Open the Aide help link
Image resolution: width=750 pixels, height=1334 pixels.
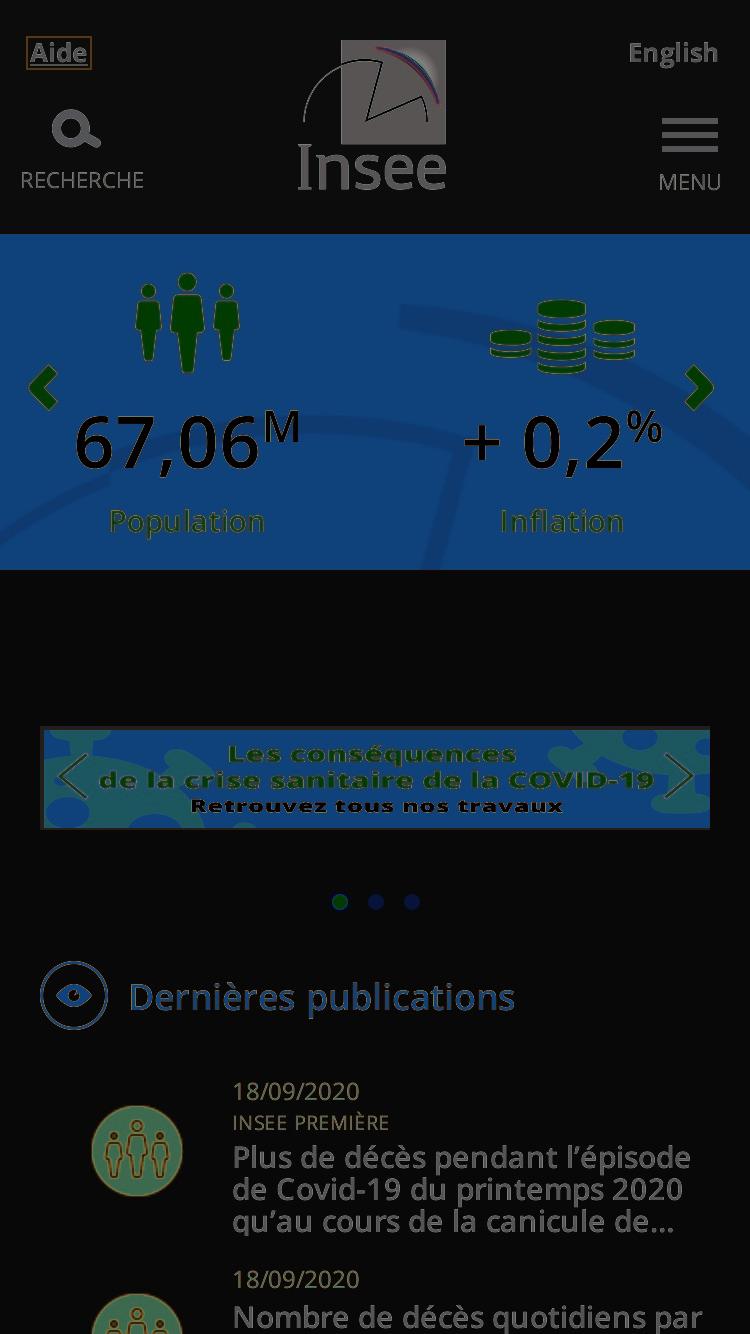pos(58,53)
